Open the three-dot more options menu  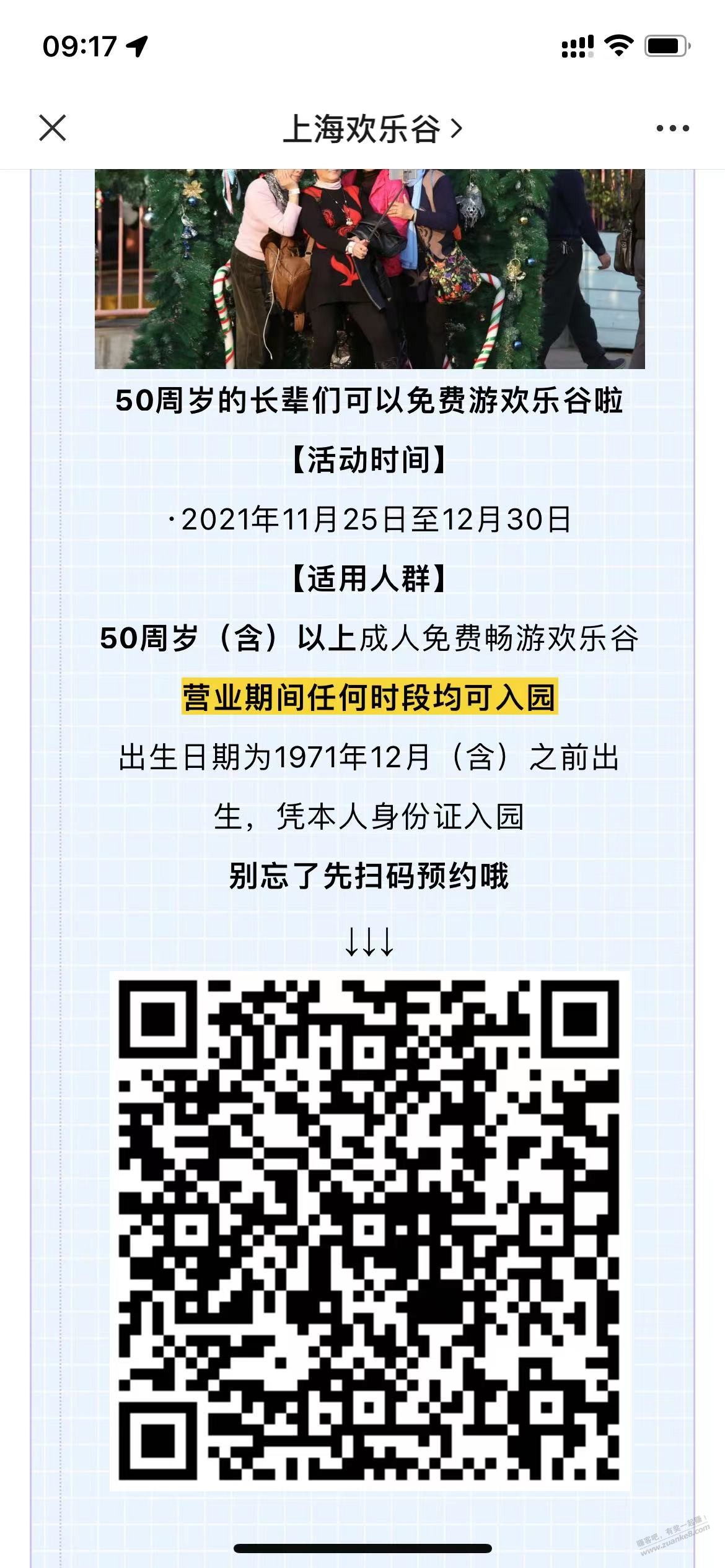click(x=672, y=129)
